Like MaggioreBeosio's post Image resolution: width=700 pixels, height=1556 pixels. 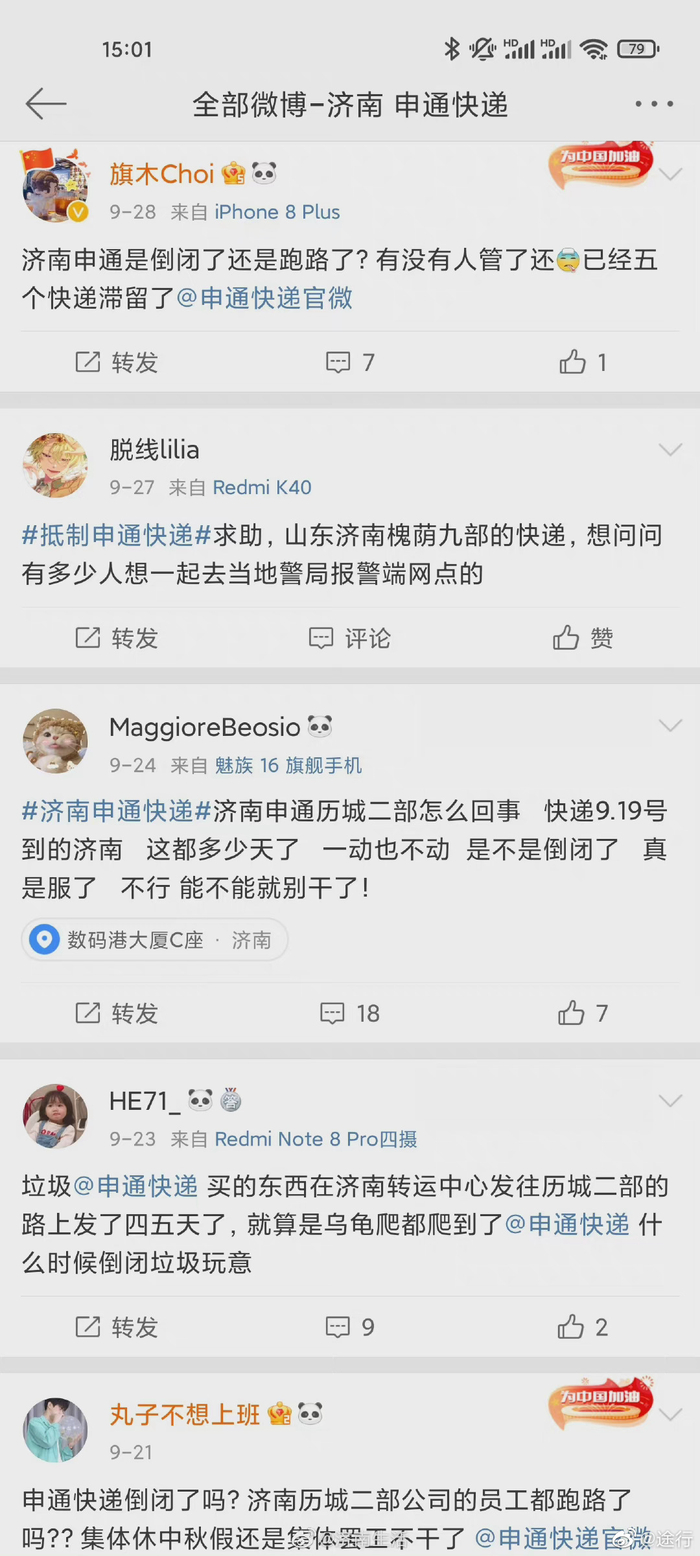(583, 1013)
